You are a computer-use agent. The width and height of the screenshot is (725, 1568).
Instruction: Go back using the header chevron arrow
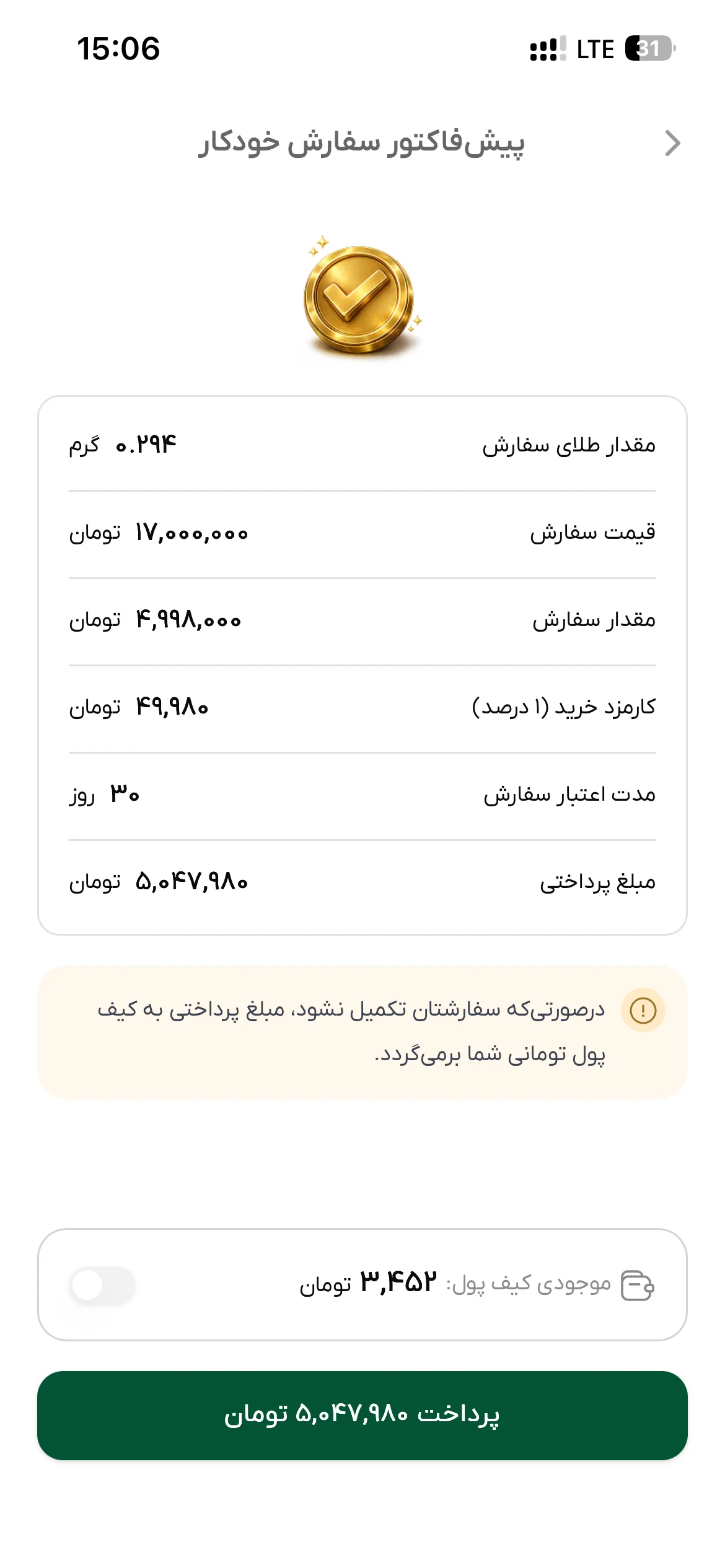tap(672, 143)
